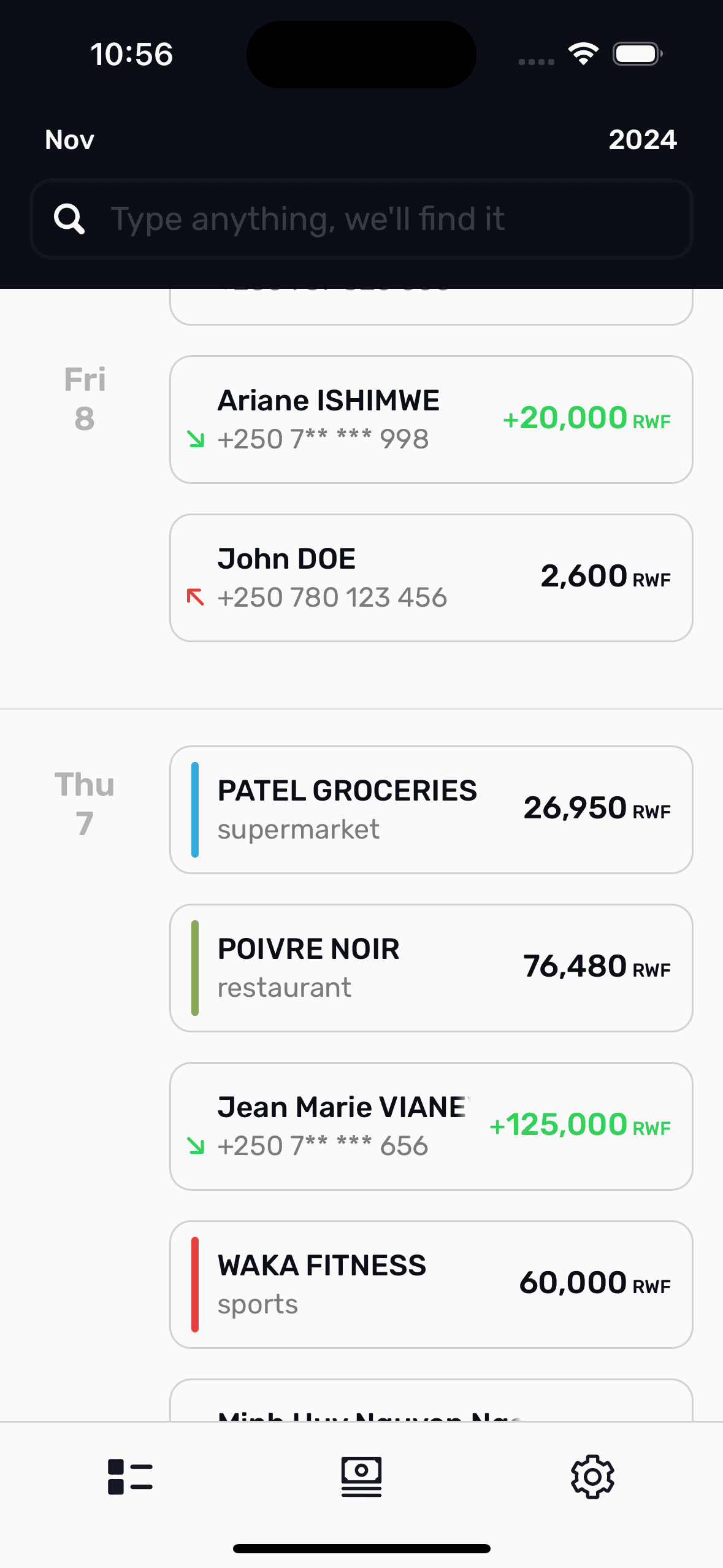Image resolution: width=723 pixels, height=1568 pixels.
Task: Open the settings gear tab
Action: 592,1476
